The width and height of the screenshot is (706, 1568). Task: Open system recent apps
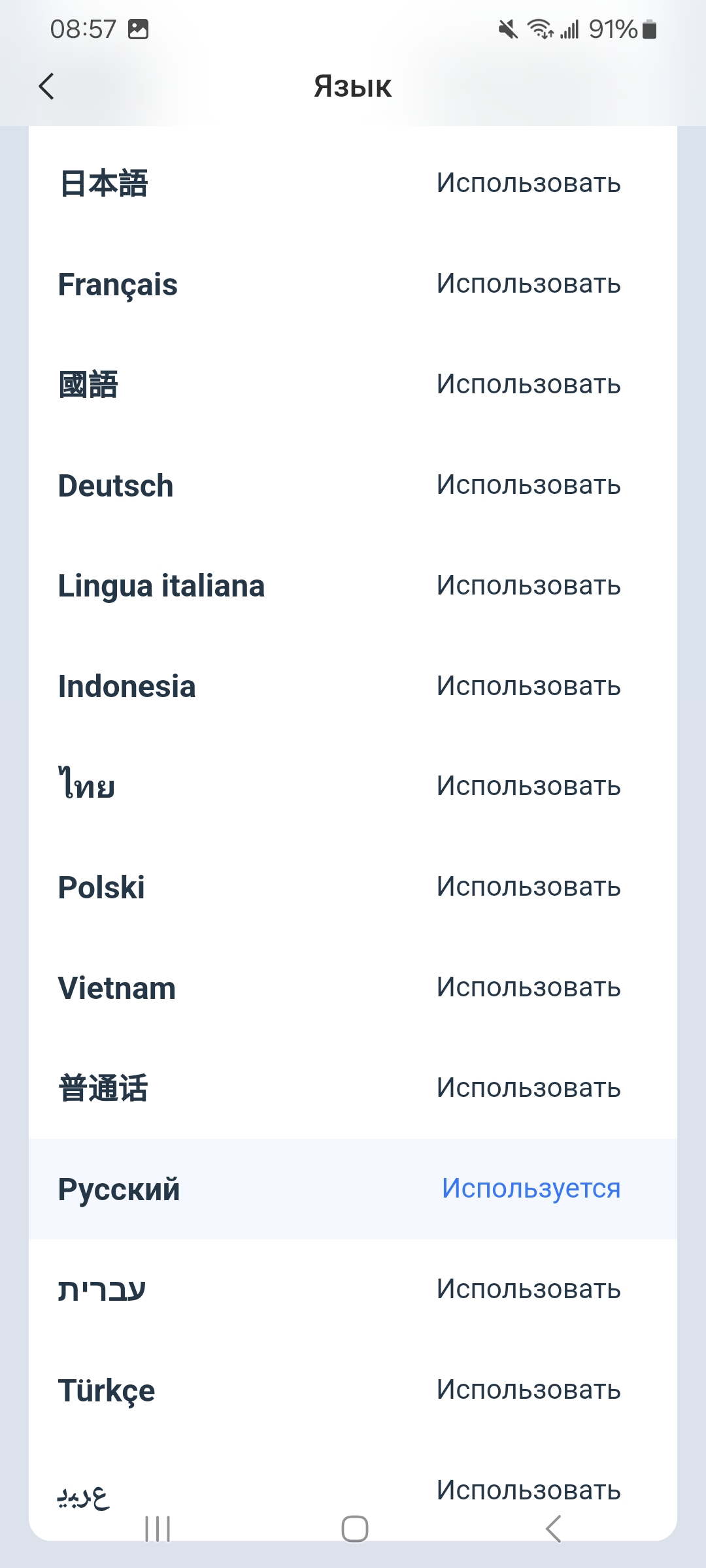(158, 1529)
